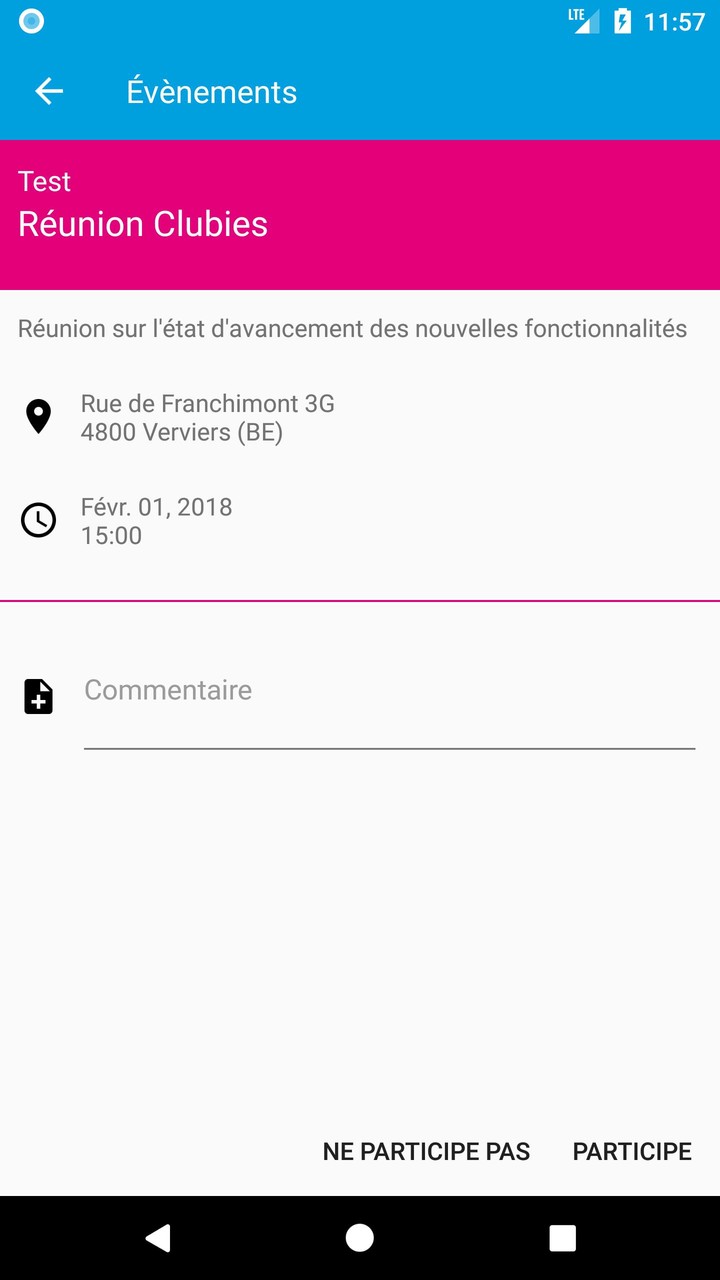Confirm attendance with PARTICIPE
The image size is (720, 1280).
point(632,1151)
